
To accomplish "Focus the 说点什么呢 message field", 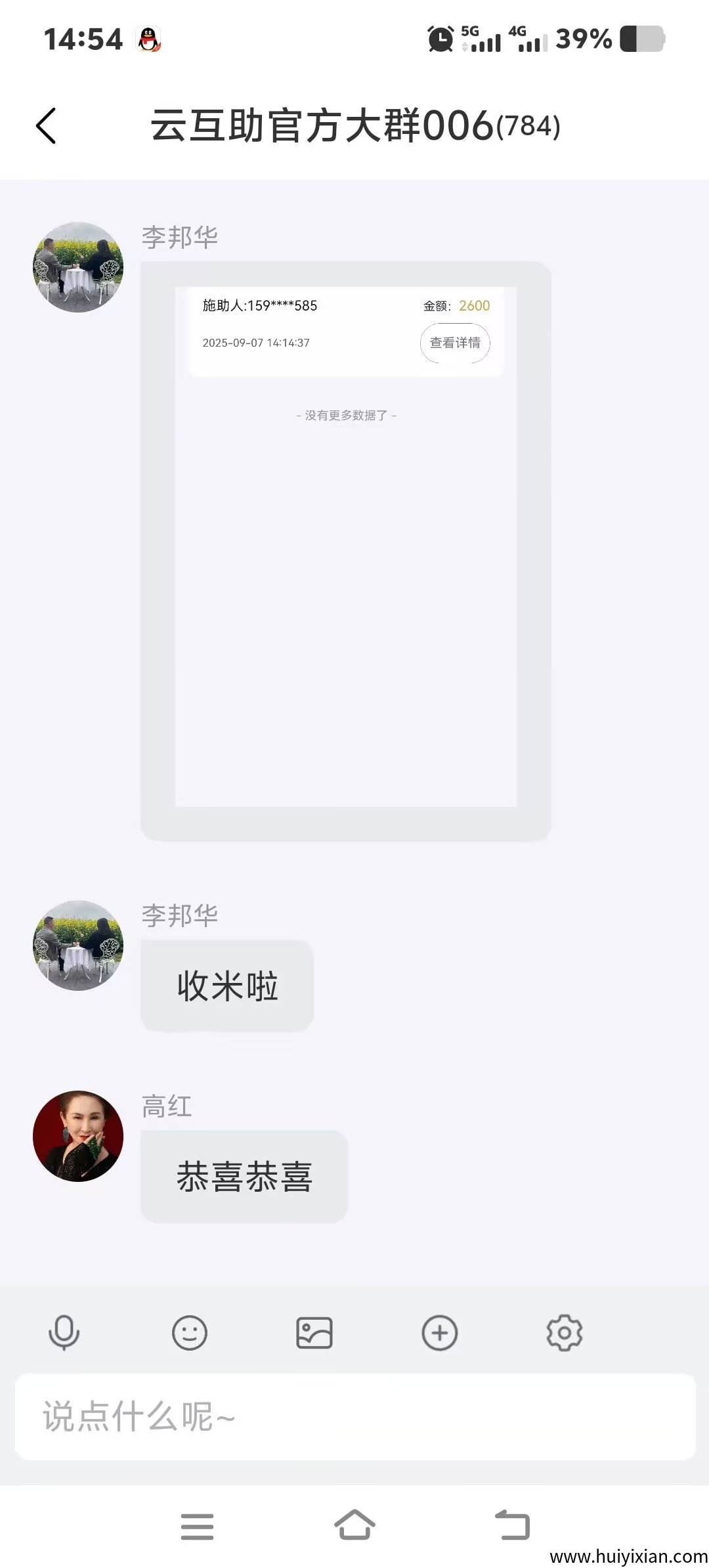I will point(354,1417).
